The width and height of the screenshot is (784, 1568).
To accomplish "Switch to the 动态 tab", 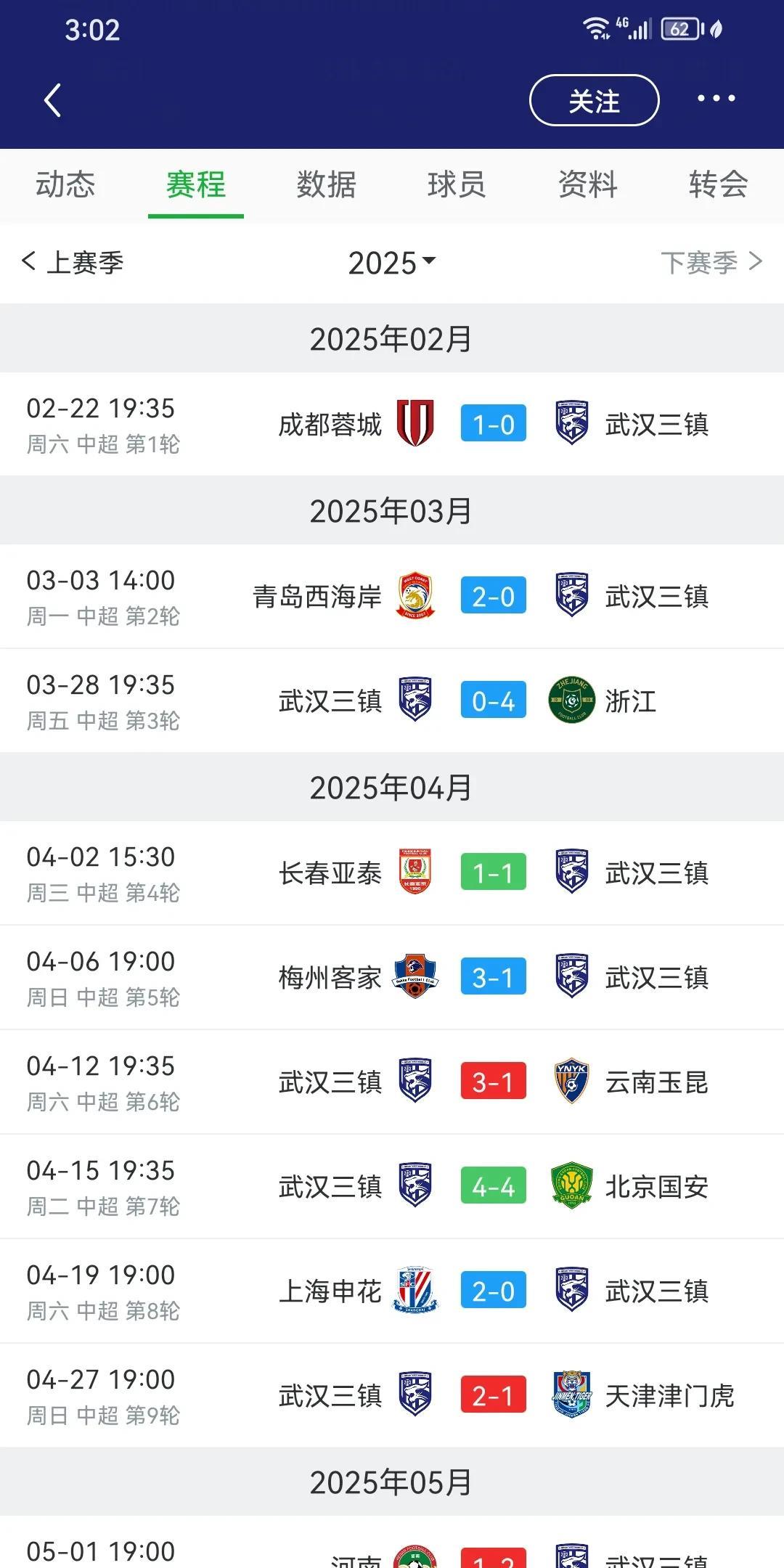I will [65, 184].
